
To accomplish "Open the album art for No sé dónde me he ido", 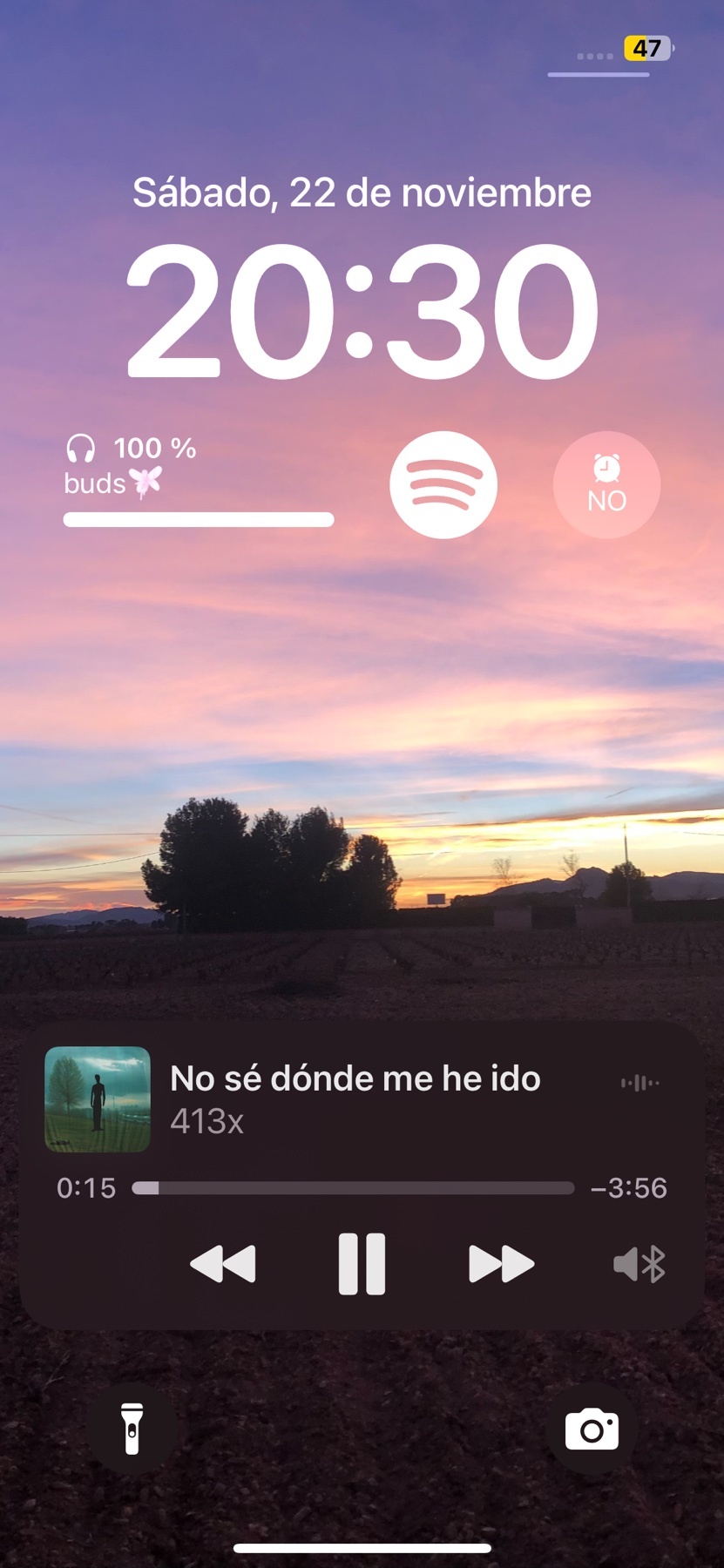I will coord(98,1099).
